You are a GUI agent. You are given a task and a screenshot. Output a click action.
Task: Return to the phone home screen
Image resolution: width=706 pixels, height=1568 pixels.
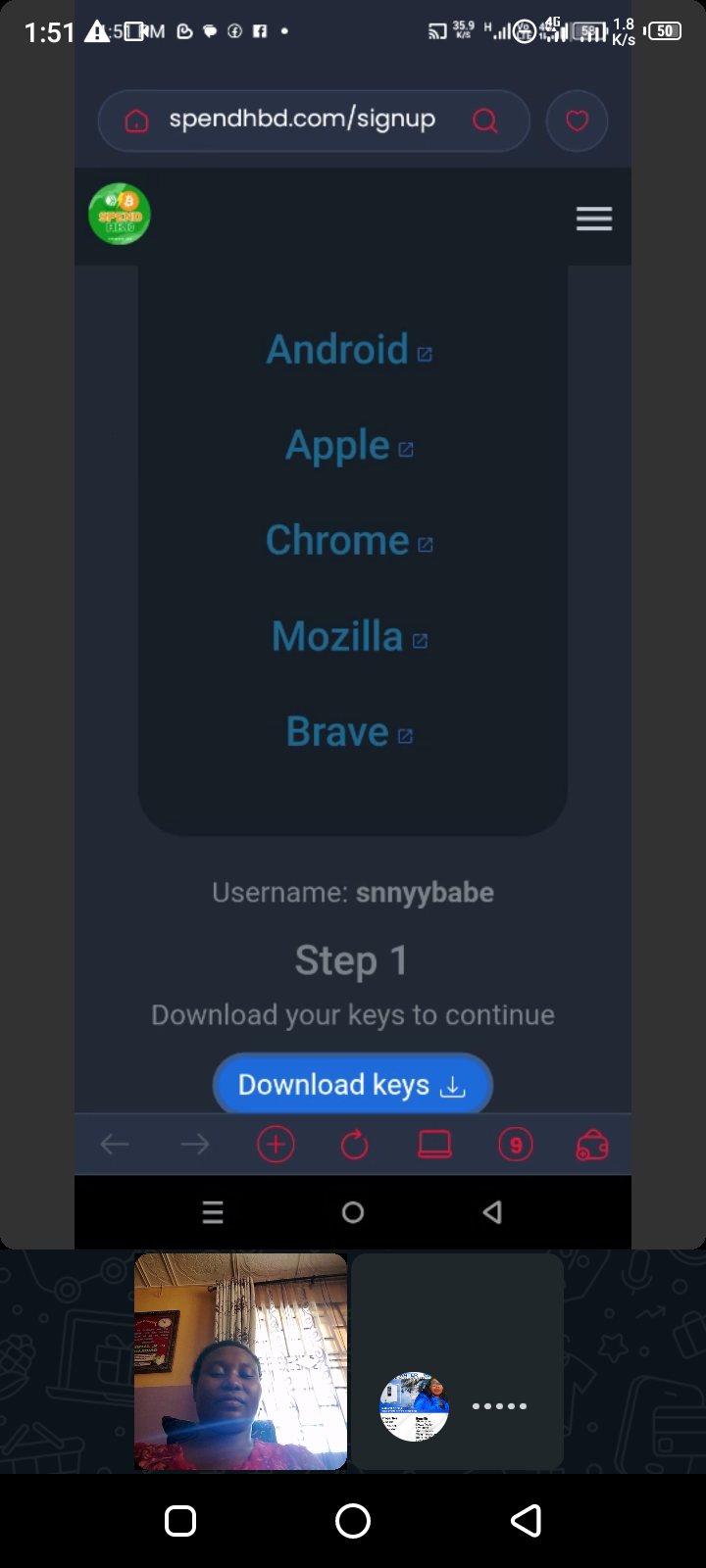353,1521
